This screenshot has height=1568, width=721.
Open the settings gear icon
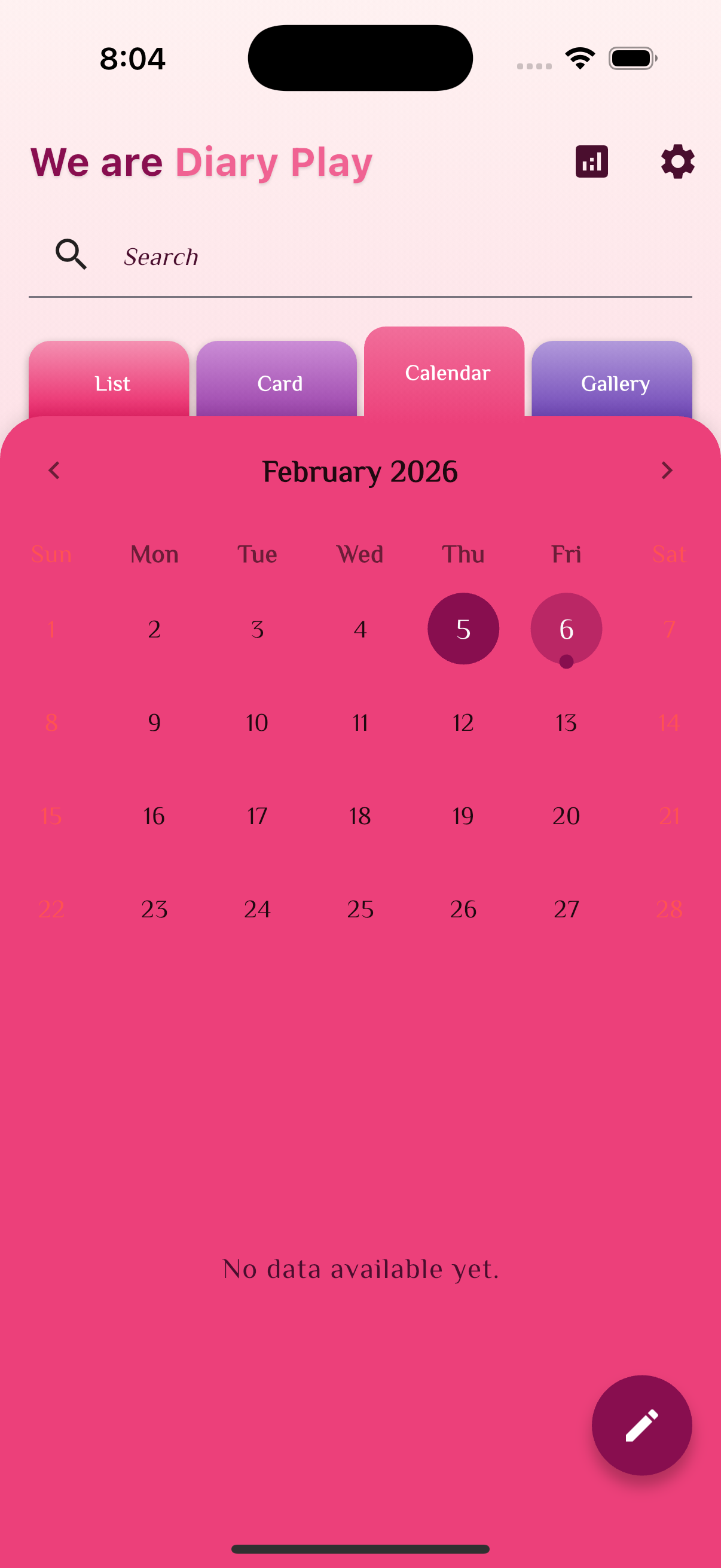(x=676, y=161)
